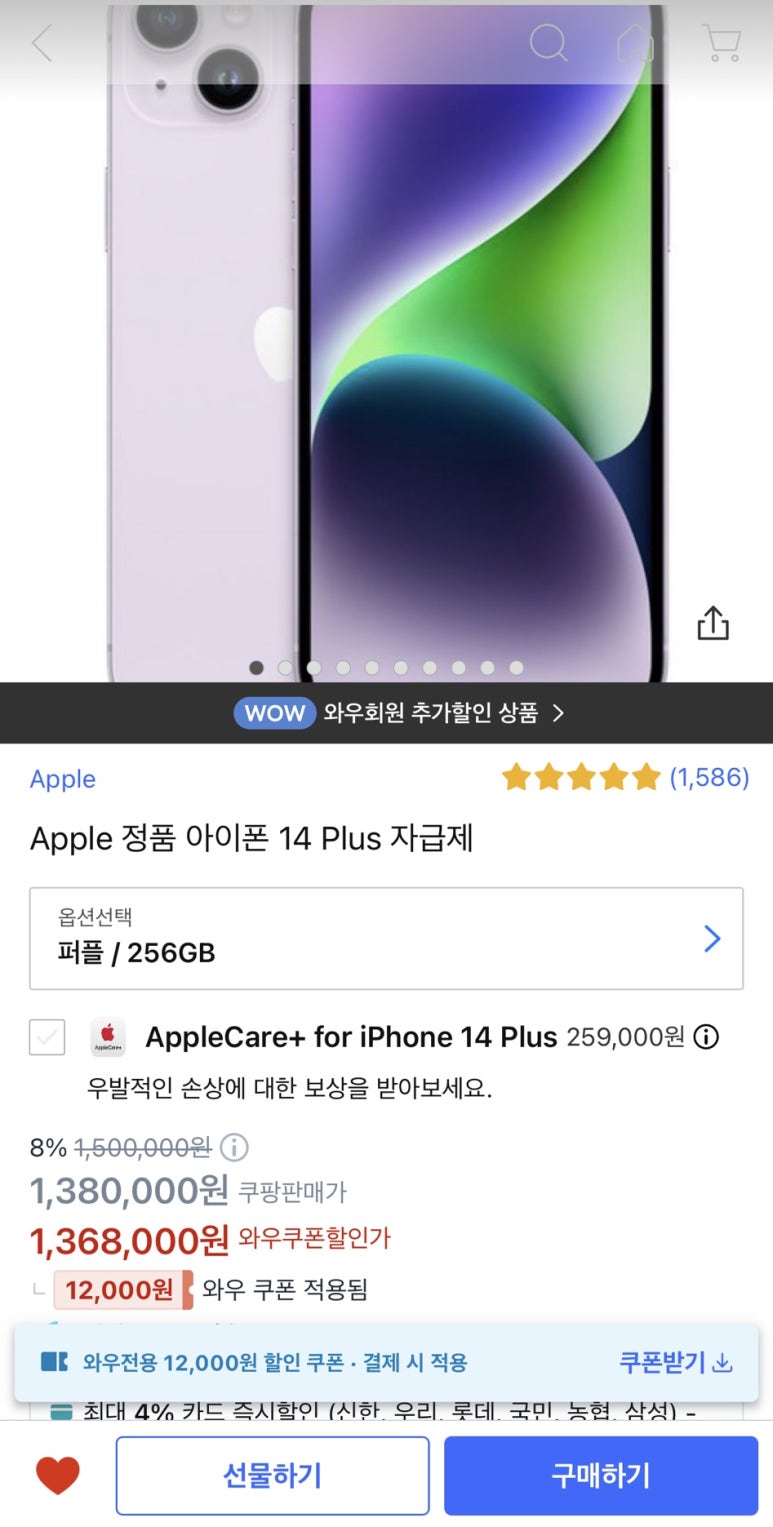Go back using the top-left arrow

(42, 44)
